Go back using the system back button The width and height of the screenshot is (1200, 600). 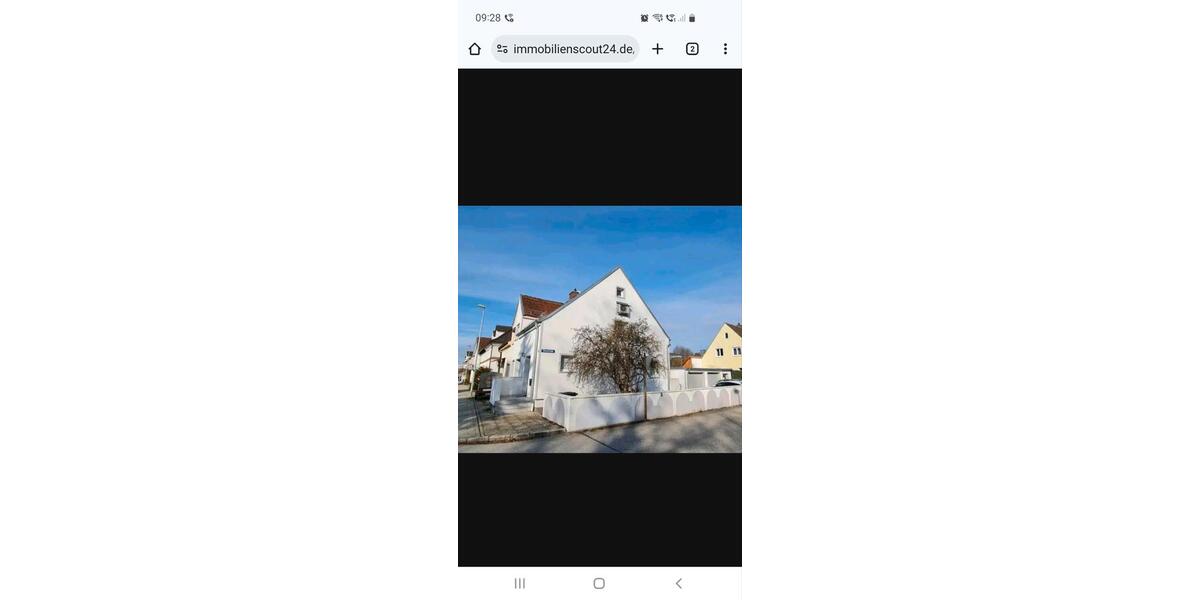[678, 583]
